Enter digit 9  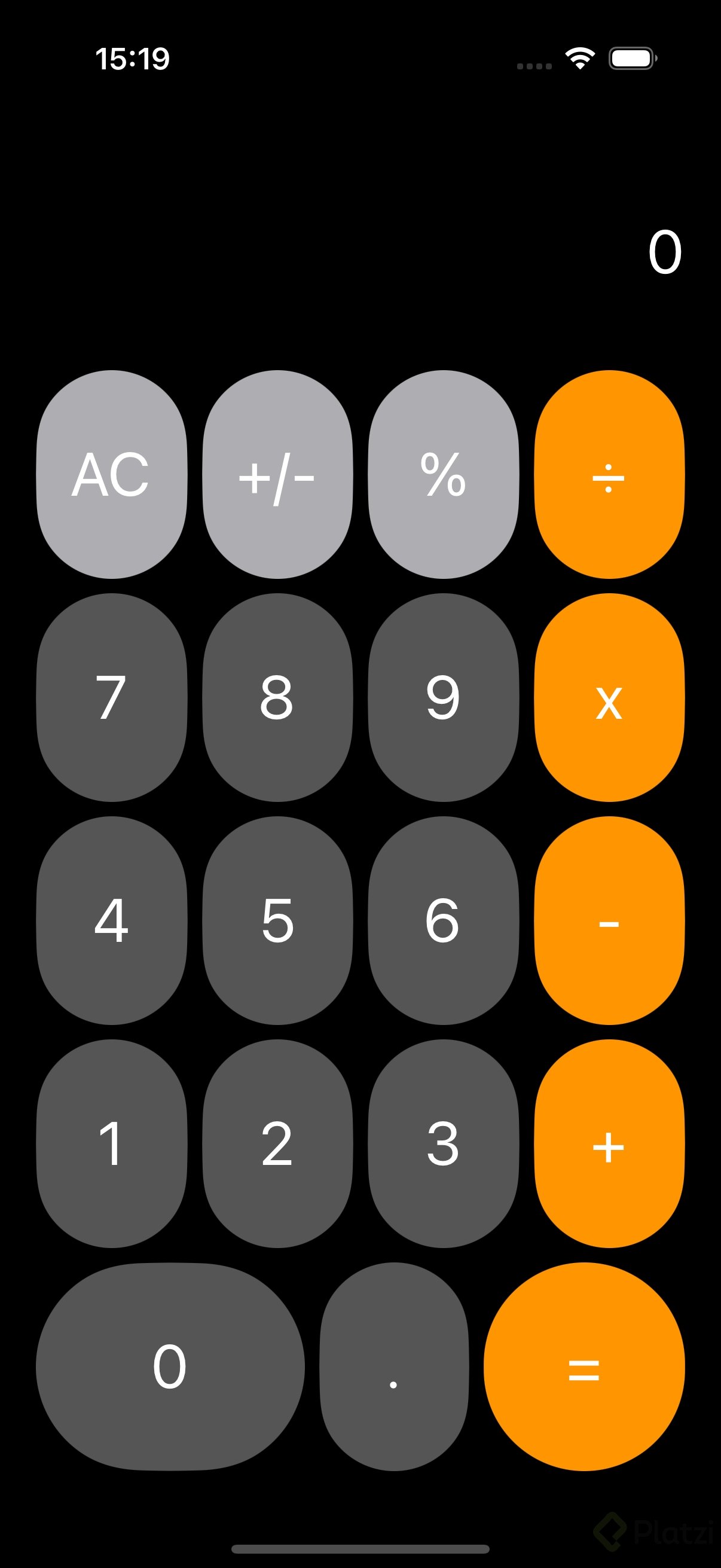444,697
